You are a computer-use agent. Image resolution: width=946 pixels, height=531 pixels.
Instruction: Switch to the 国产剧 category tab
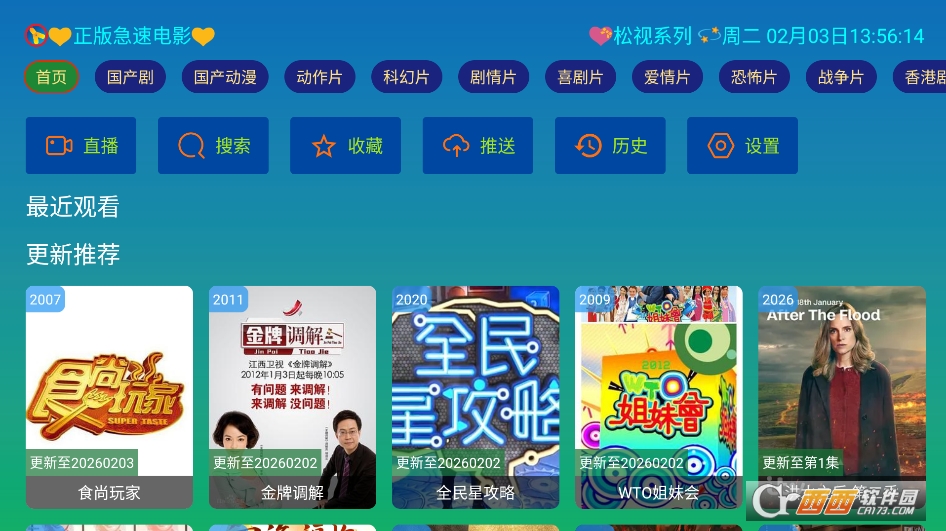[x=130, y=77]
